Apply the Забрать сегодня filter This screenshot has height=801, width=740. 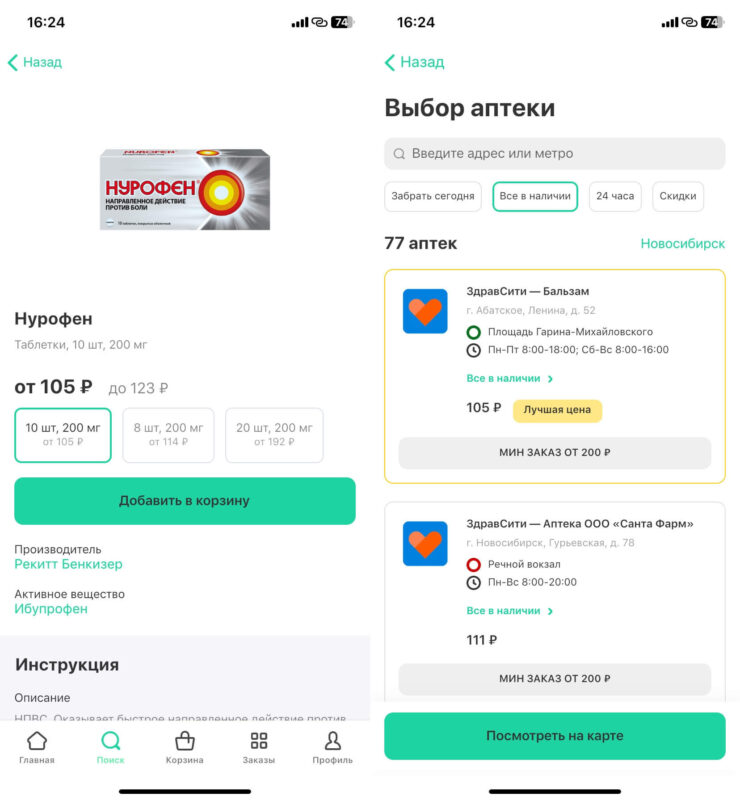[x=433, y=196]
